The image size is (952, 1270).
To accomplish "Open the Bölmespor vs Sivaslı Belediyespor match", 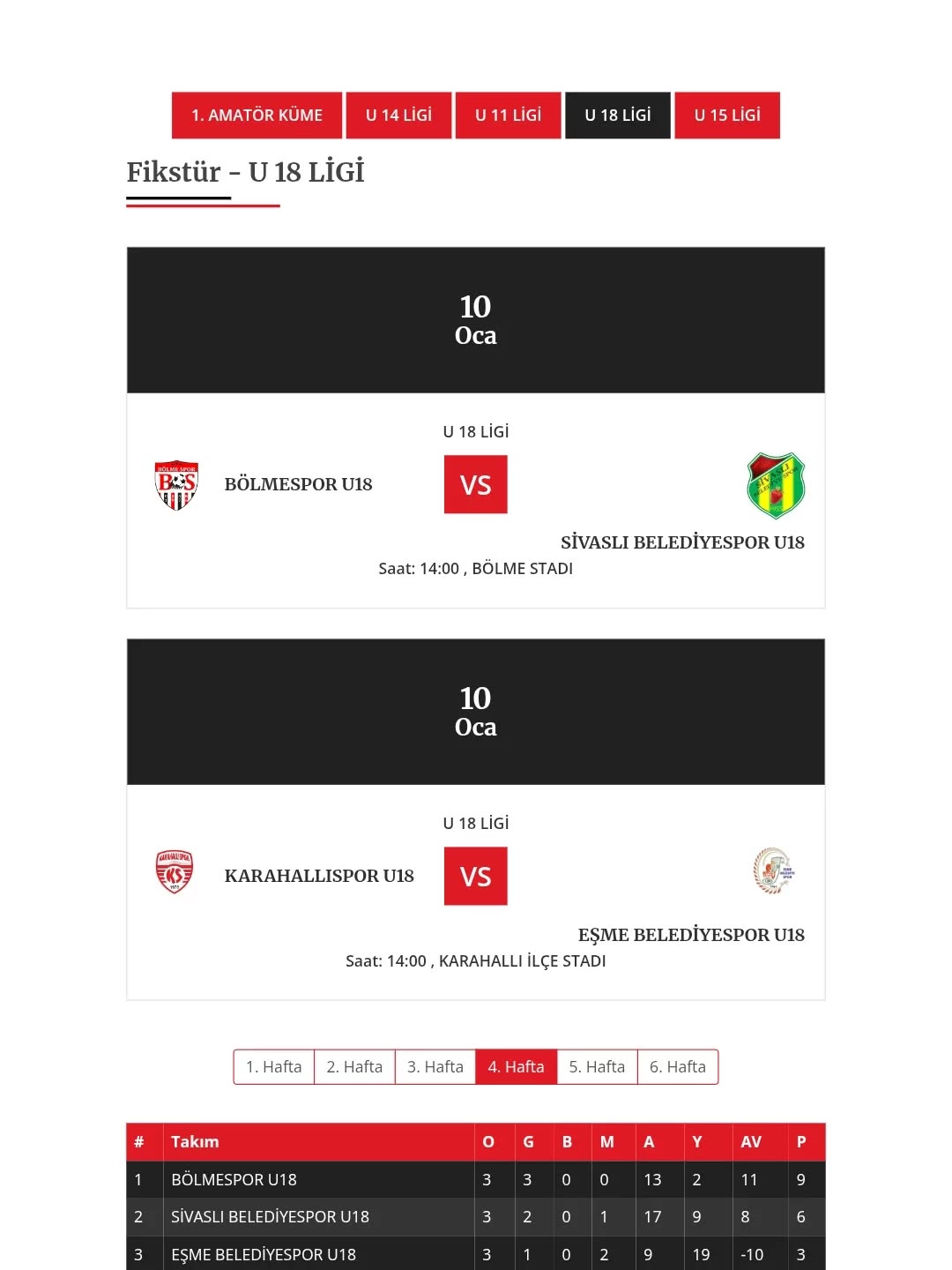I will 475,484.
